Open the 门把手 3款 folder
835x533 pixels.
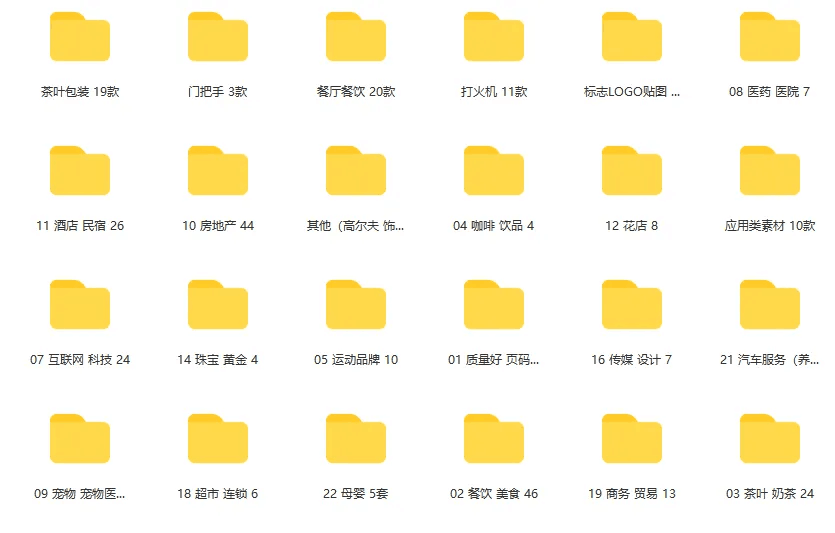(x=218, y=39)
